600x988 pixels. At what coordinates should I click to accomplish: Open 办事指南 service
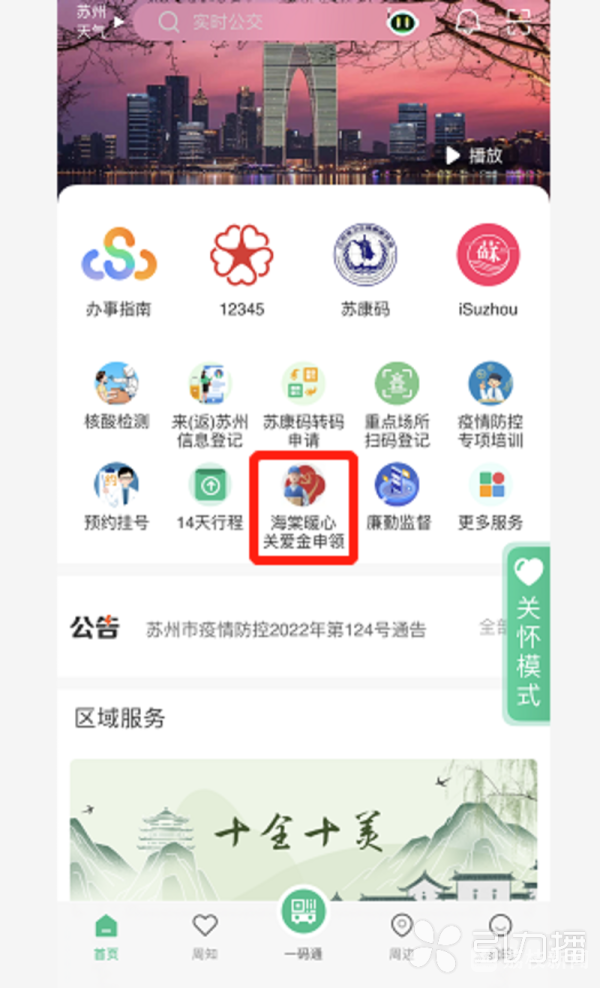coord(119,271)
